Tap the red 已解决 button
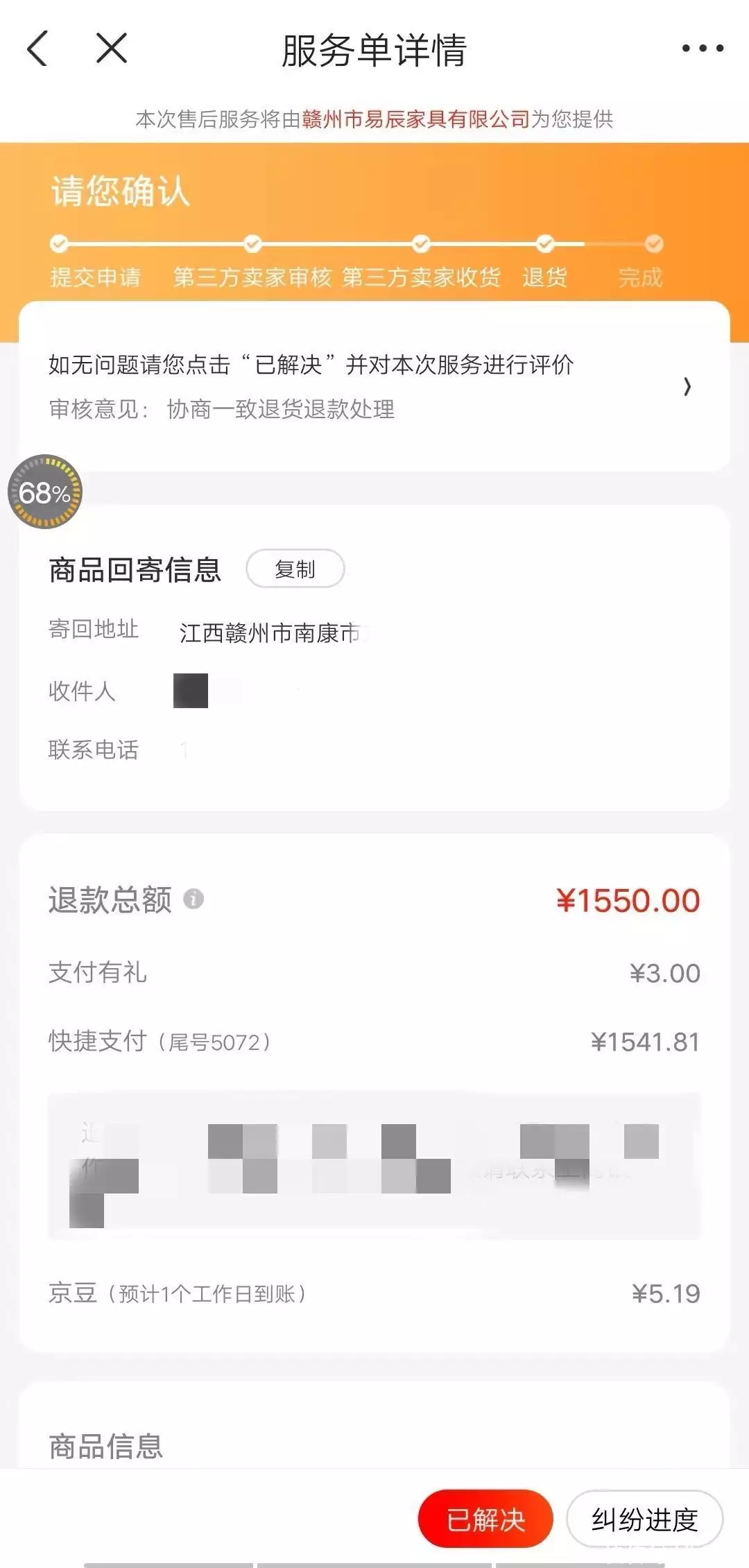This screenshot has height=1568, width=749. click(x=485, y=1519)
